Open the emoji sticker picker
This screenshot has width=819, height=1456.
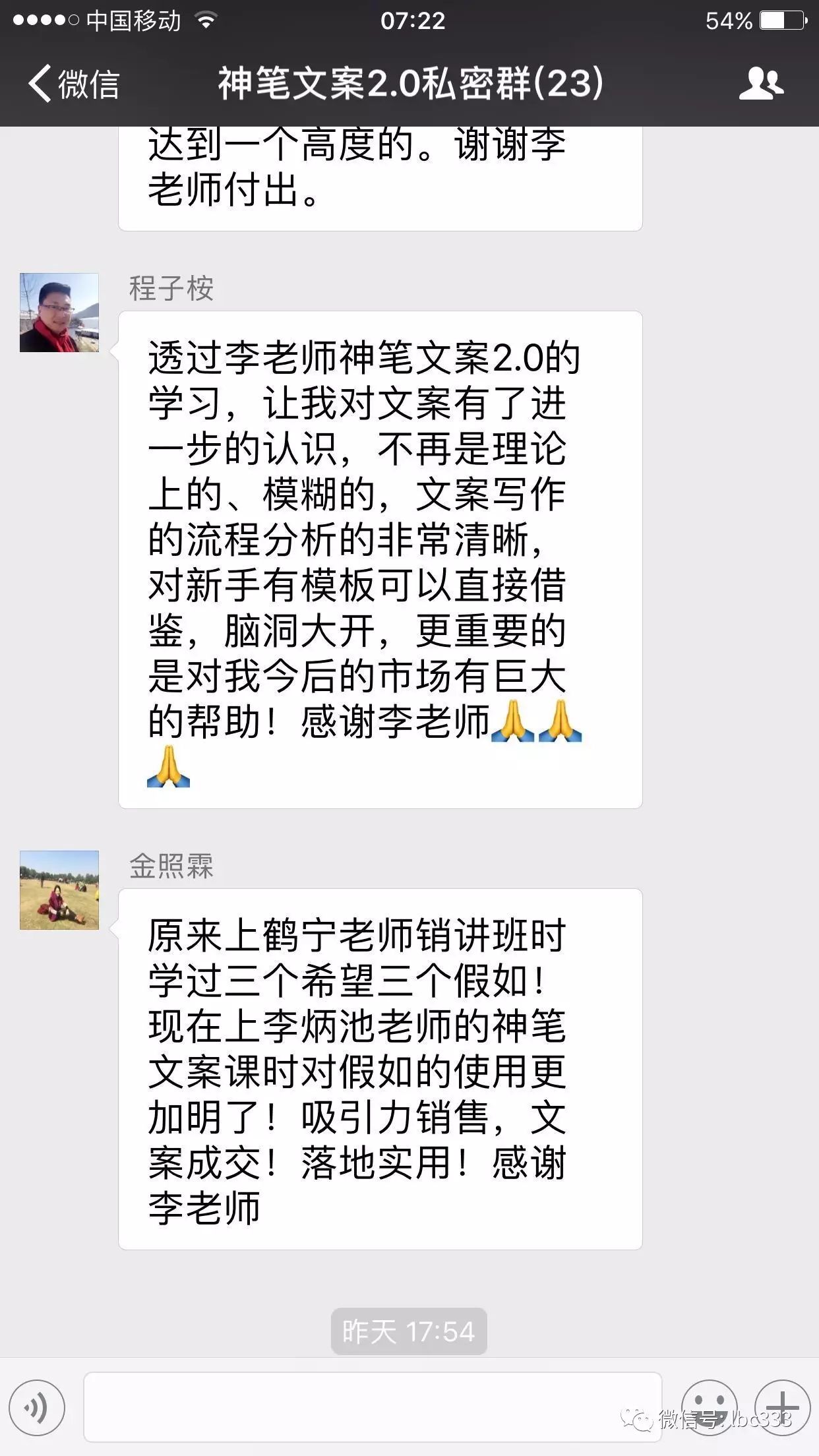click(708, 1407)
